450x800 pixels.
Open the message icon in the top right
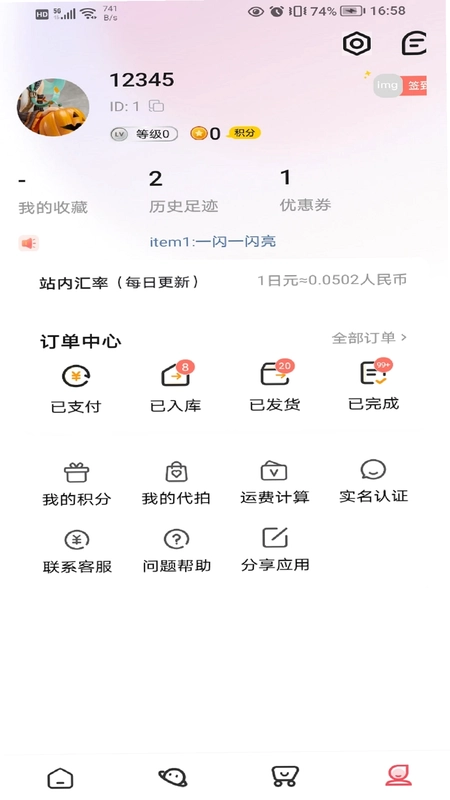(x=414, y=43)
